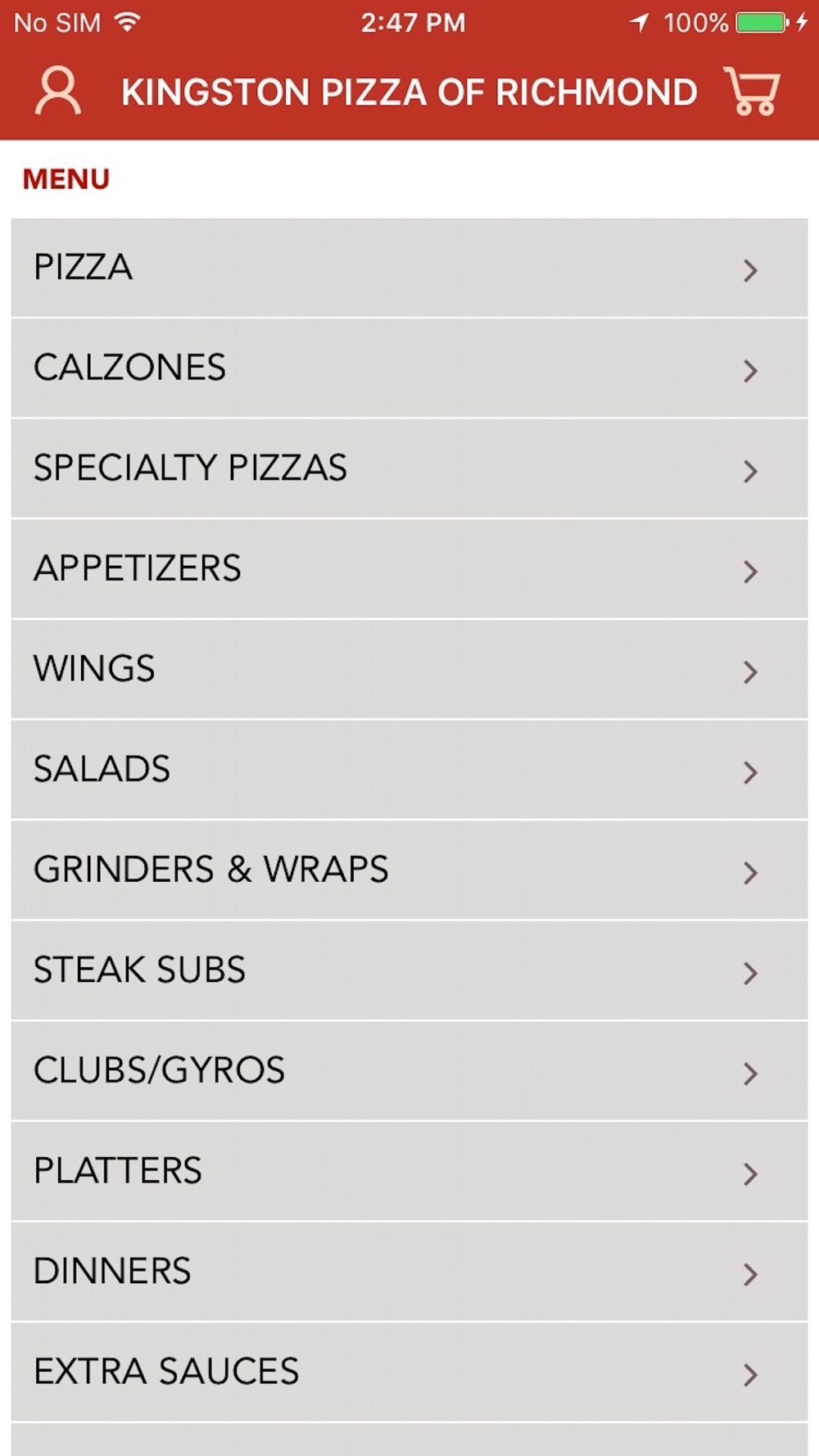
Task: View Specialty Pizzas
Action: (x=409, y=468)
